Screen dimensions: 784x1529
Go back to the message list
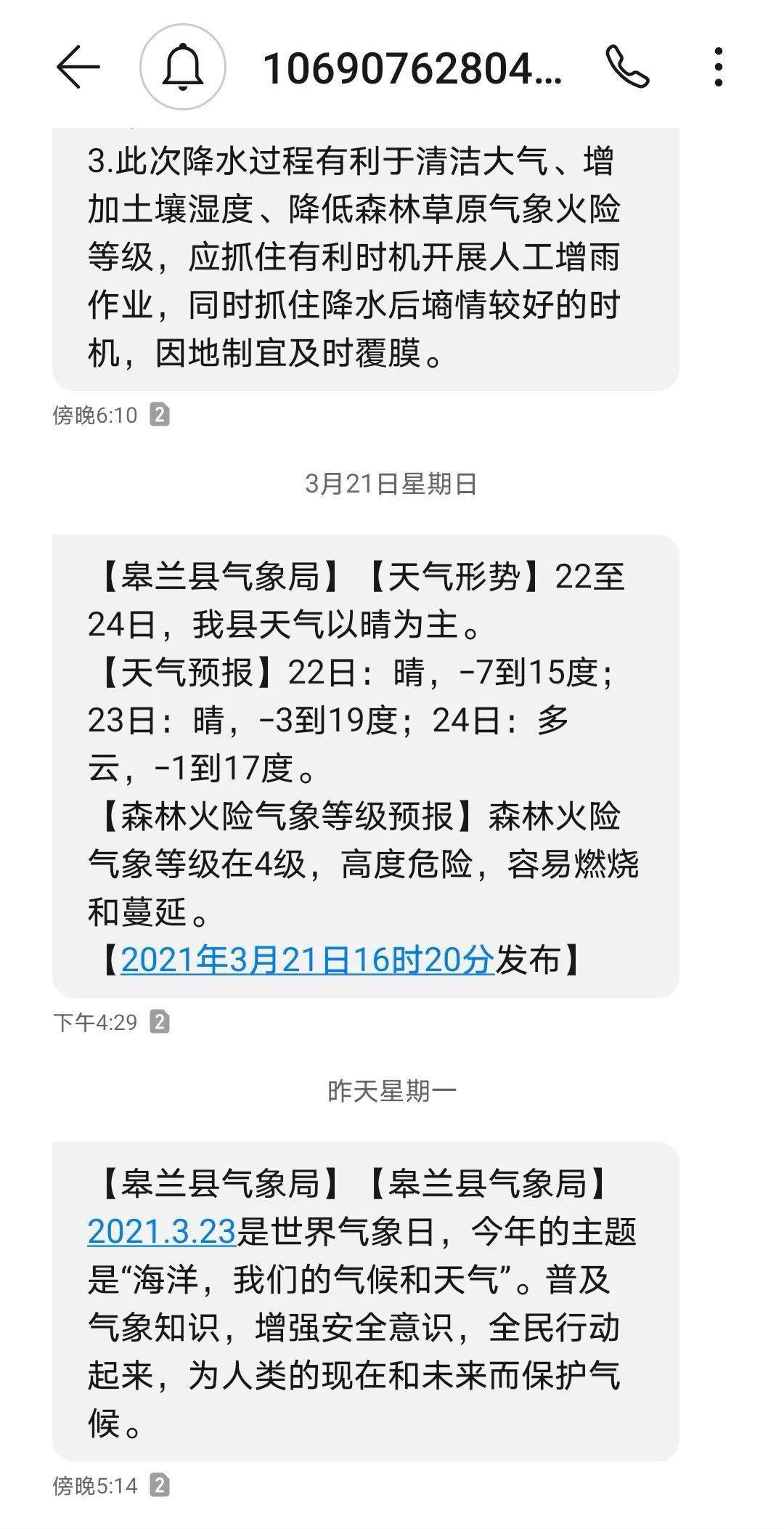coord(78,68)
